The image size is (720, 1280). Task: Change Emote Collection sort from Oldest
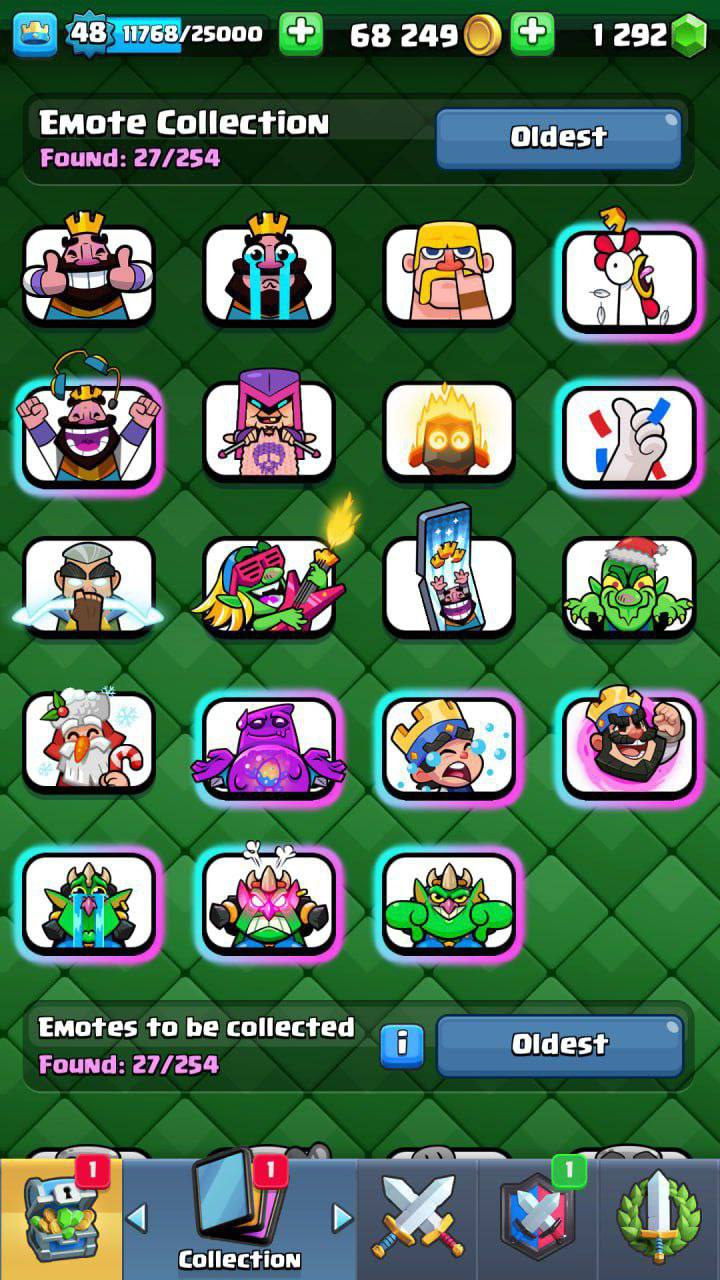point(558,138)
